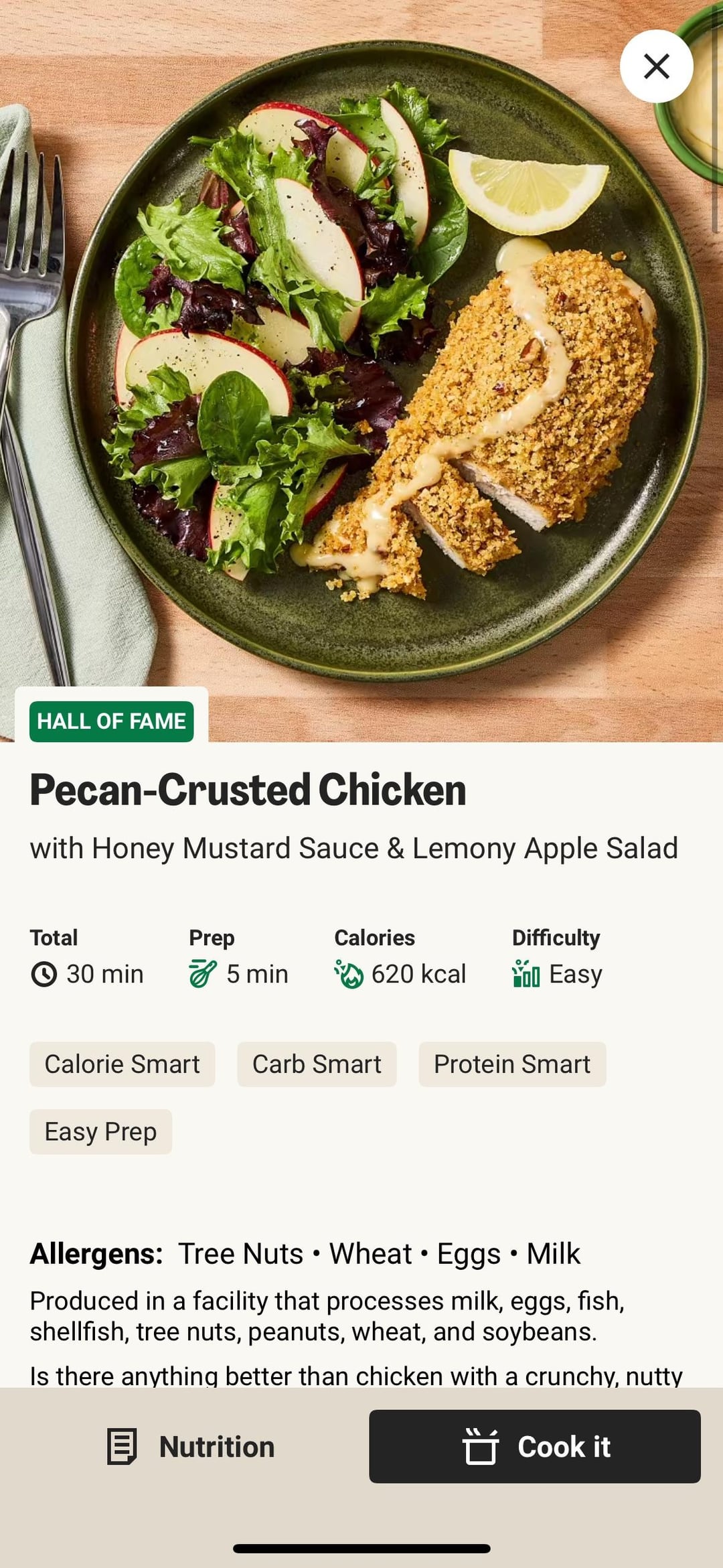Tap the Easy Prep tag

(100, 1132)
